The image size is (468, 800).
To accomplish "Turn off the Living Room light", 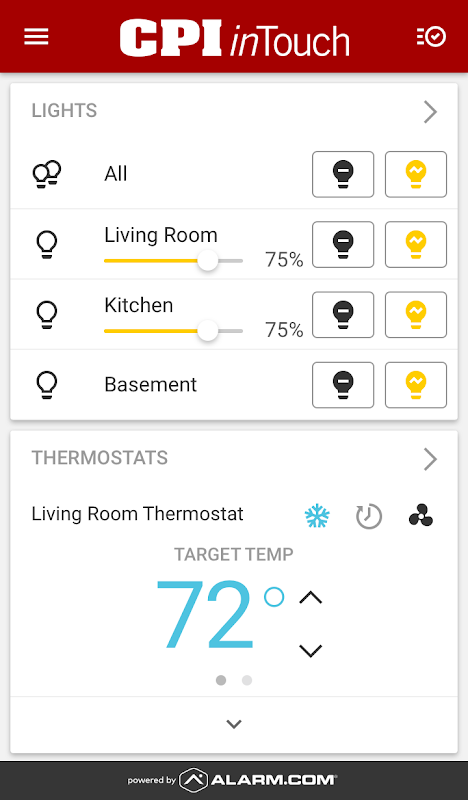I will [x=343, y=244].
